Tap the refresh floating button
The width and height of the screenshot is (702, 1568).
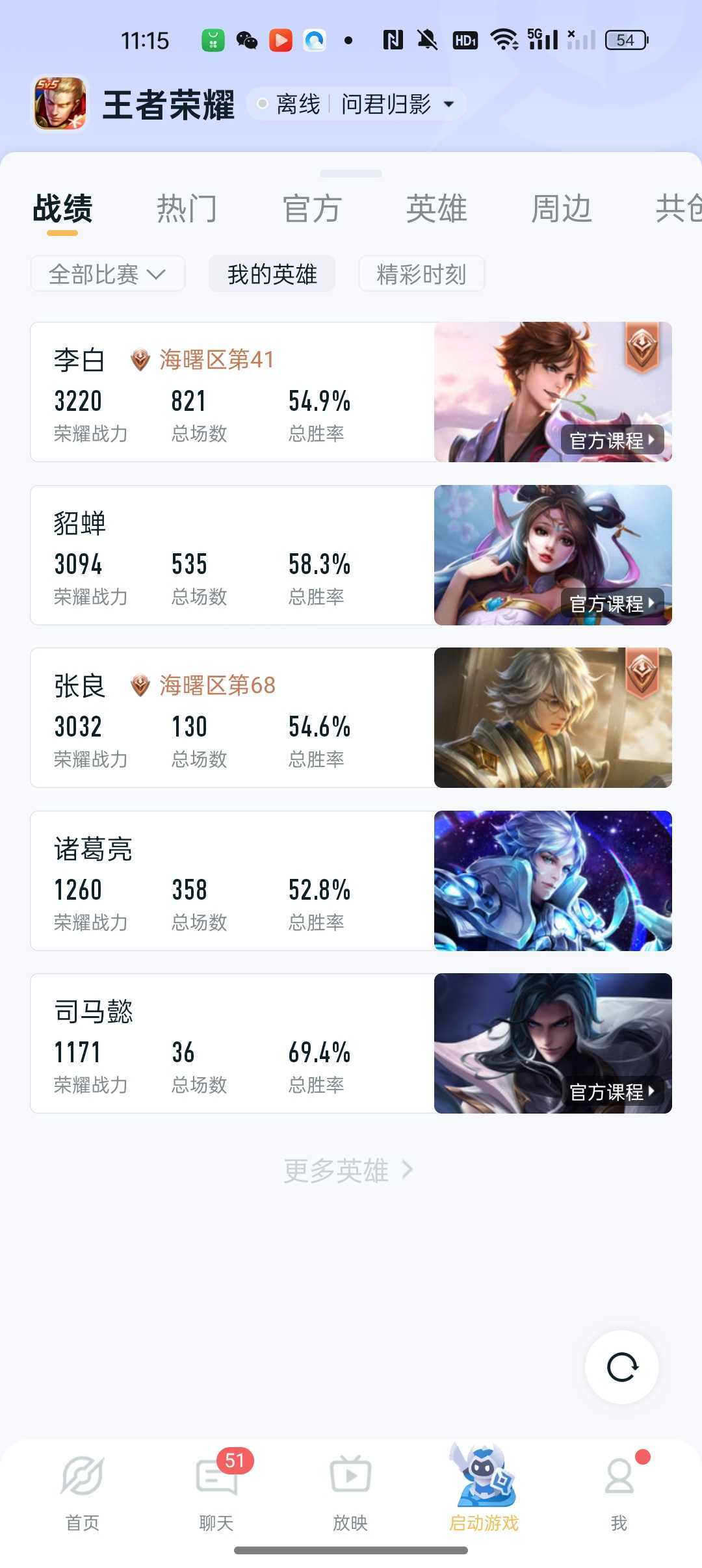point(622,1367)
